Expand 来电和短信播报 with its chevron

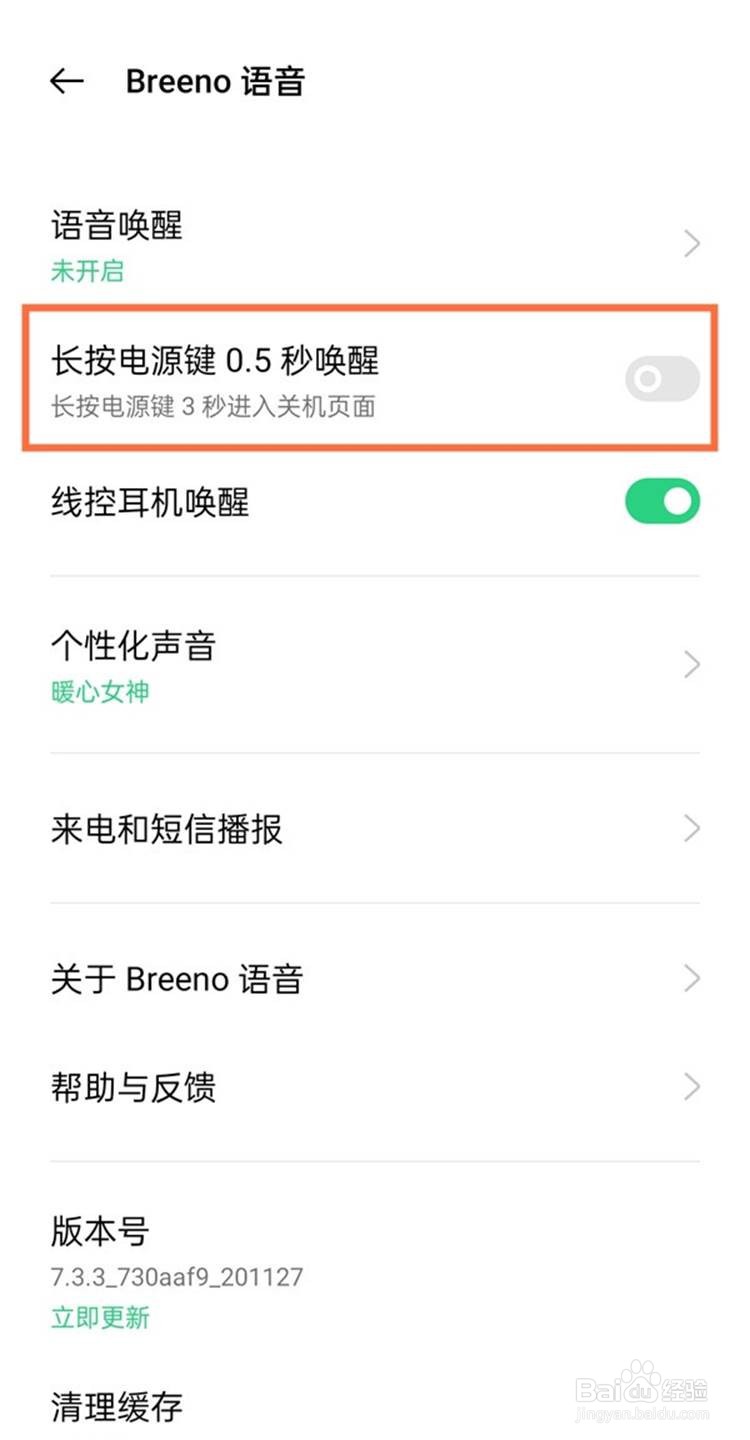692,828
